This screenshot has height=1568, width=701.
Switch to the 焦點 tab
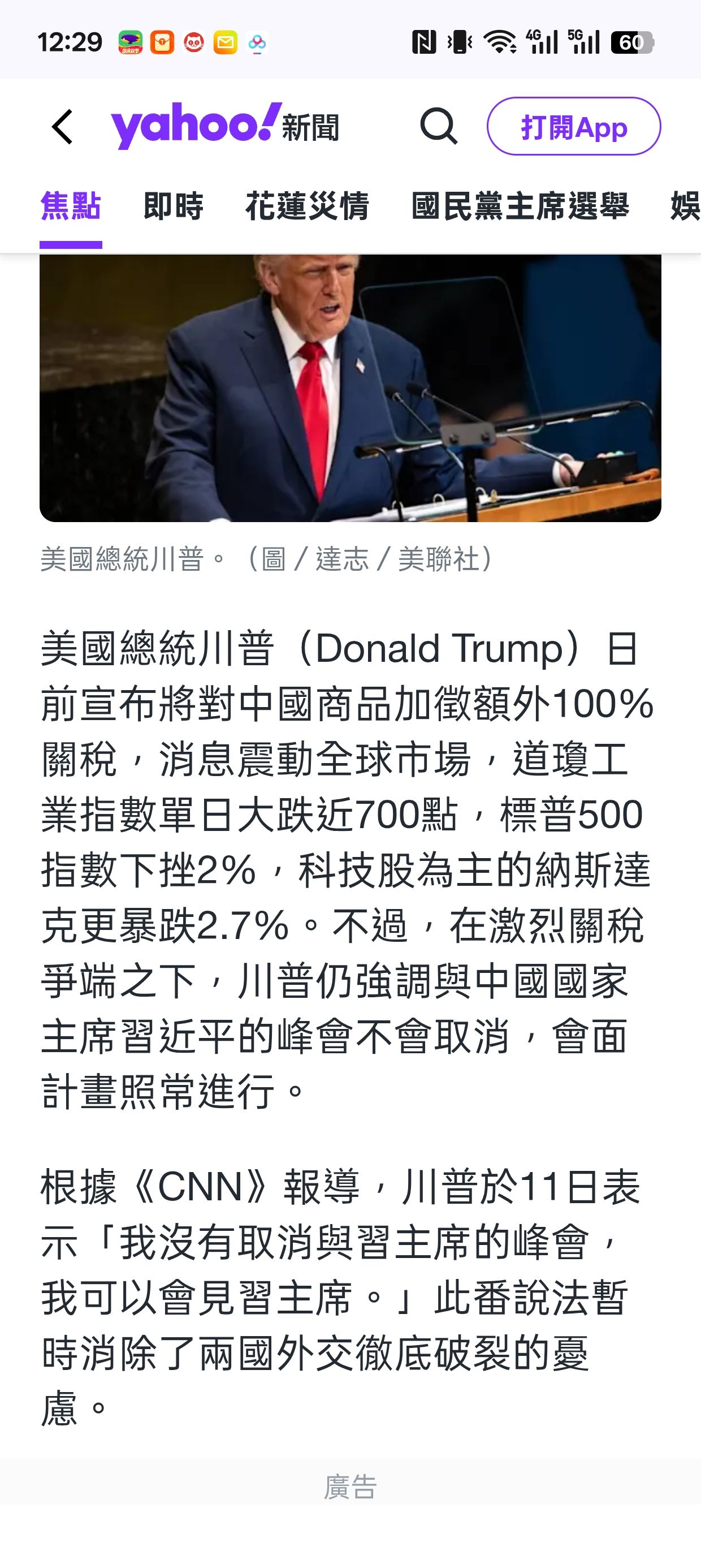coord(71,206)
